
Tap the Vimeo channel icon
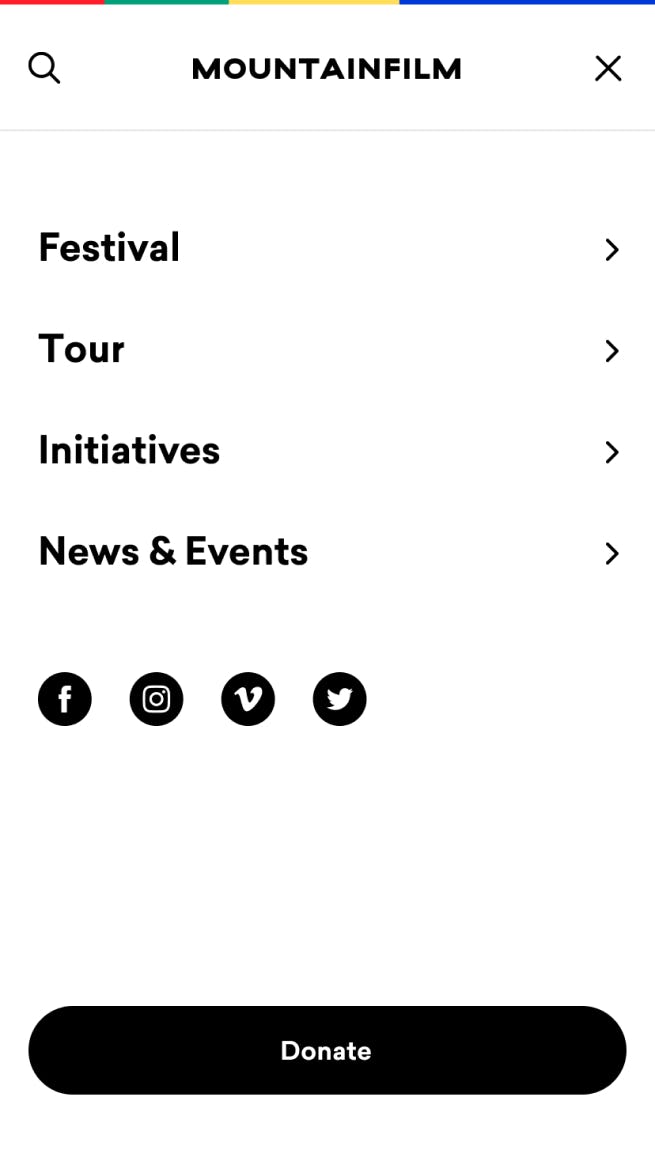click(x=248, y=699)
